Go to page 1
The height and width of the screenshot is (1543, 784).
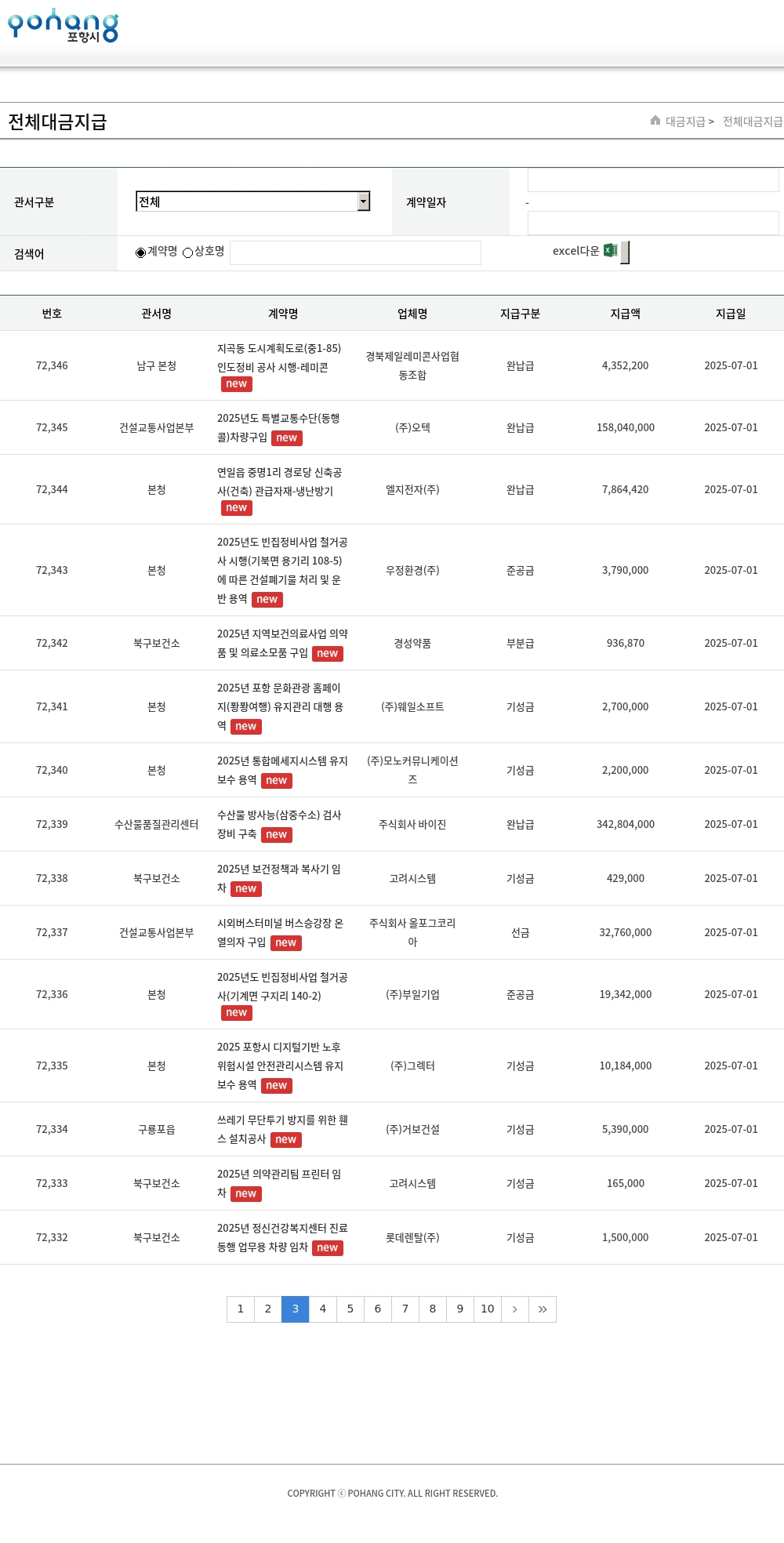pos(241,1309)
